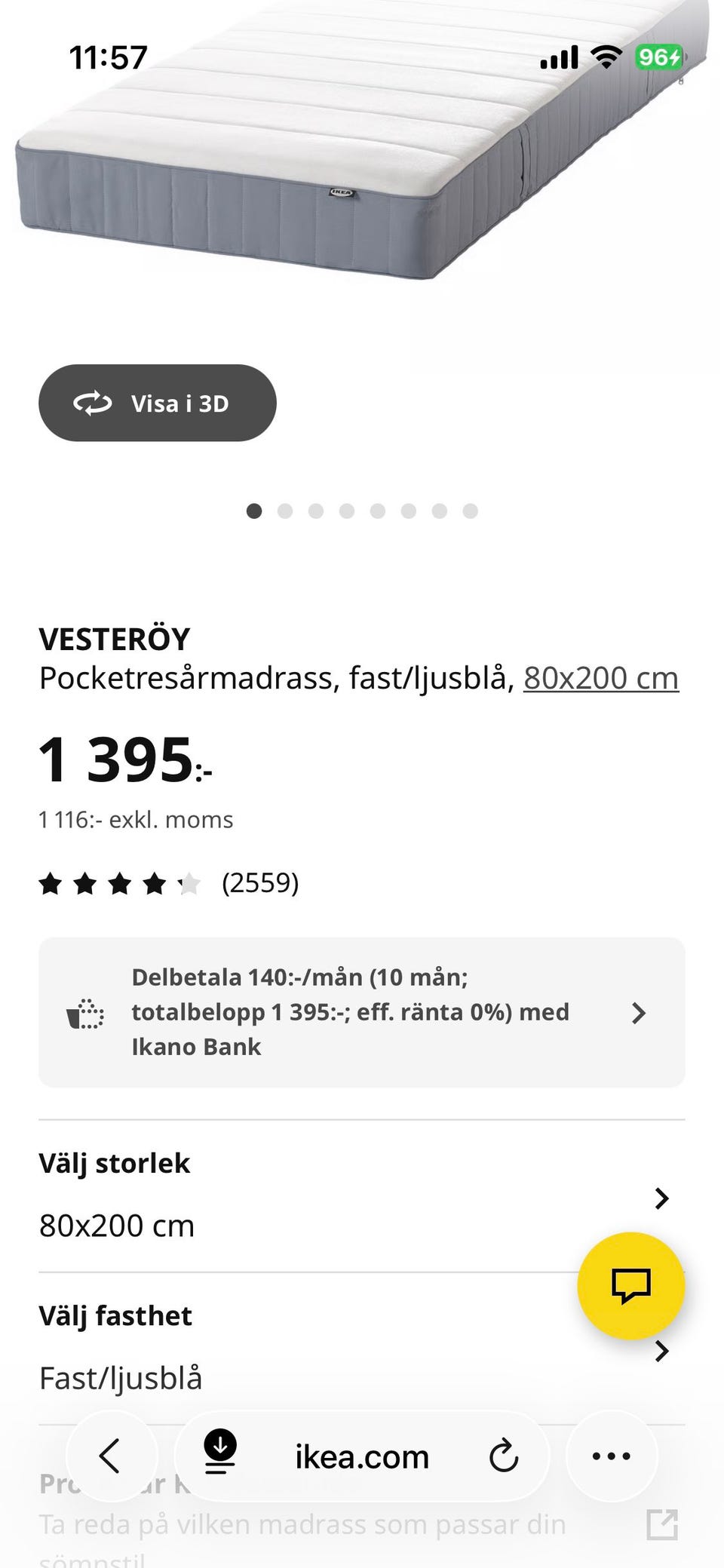Open the Visa i 3D viewer
724x1568 pixels.
158,403
